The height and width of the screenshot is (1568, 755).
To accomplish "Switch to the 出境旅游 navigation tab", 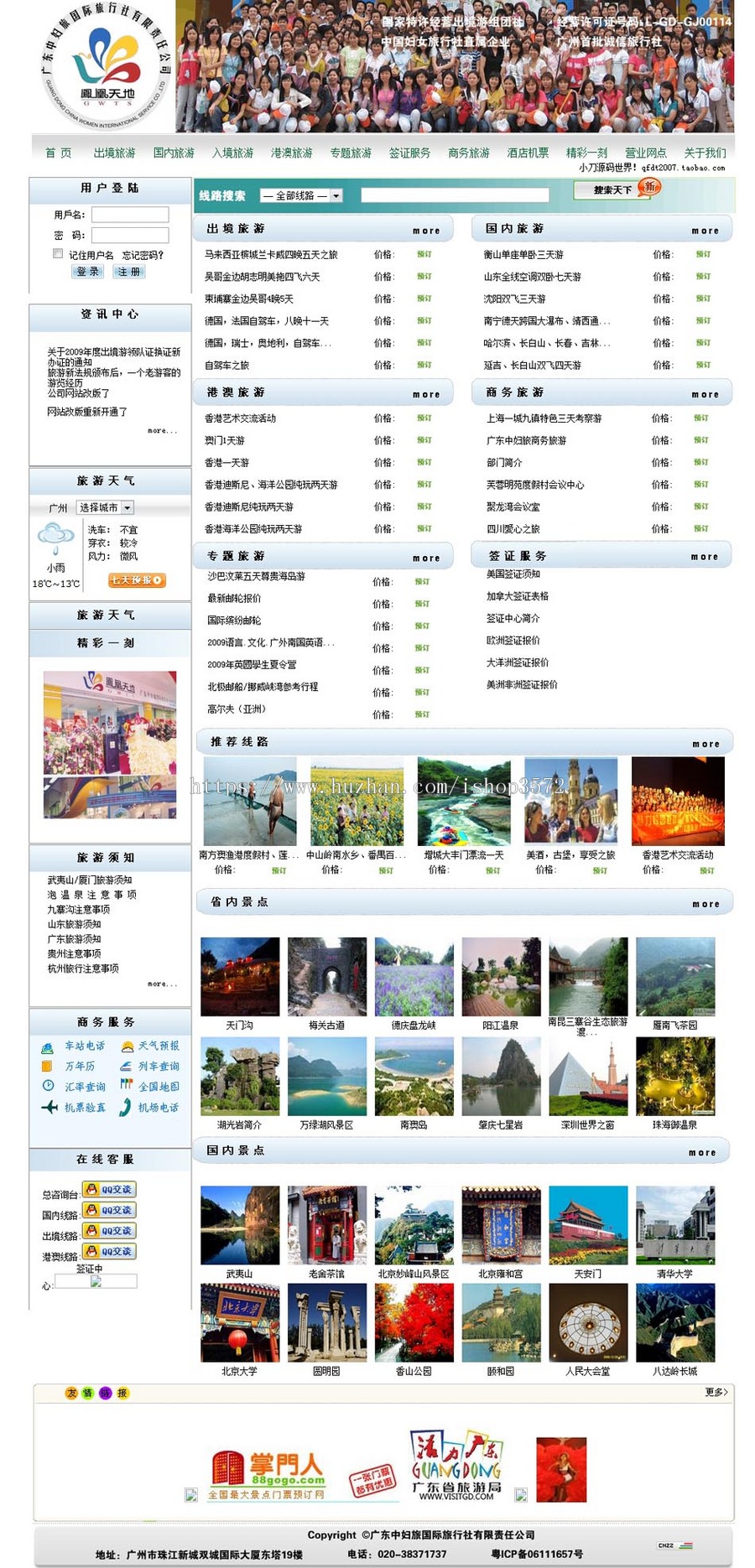I will [x=114, y=153].
